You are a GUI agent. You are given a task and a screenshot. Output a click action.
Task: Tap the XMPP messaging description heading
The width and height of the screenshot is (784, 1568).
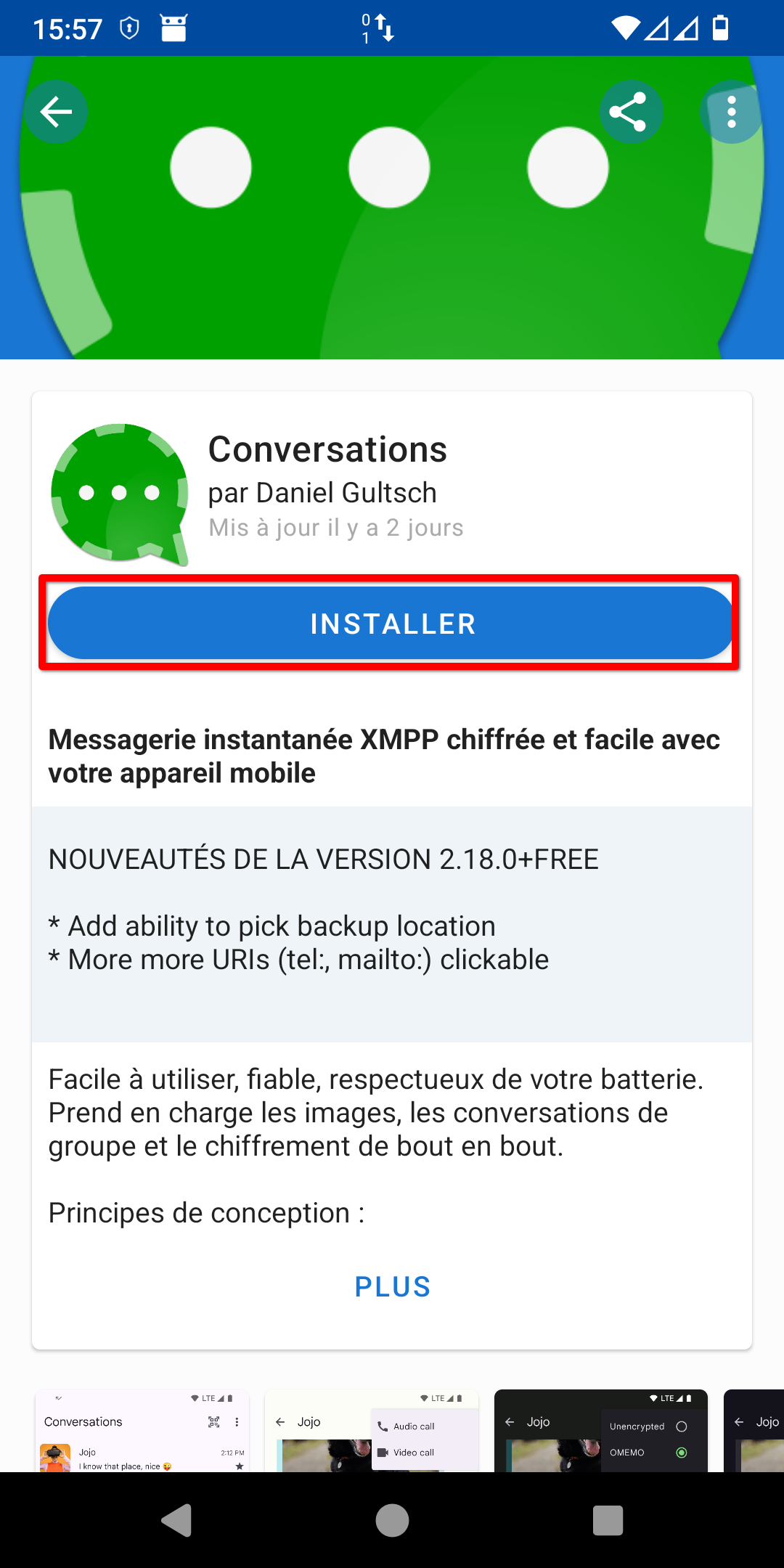tap(383, 755)
